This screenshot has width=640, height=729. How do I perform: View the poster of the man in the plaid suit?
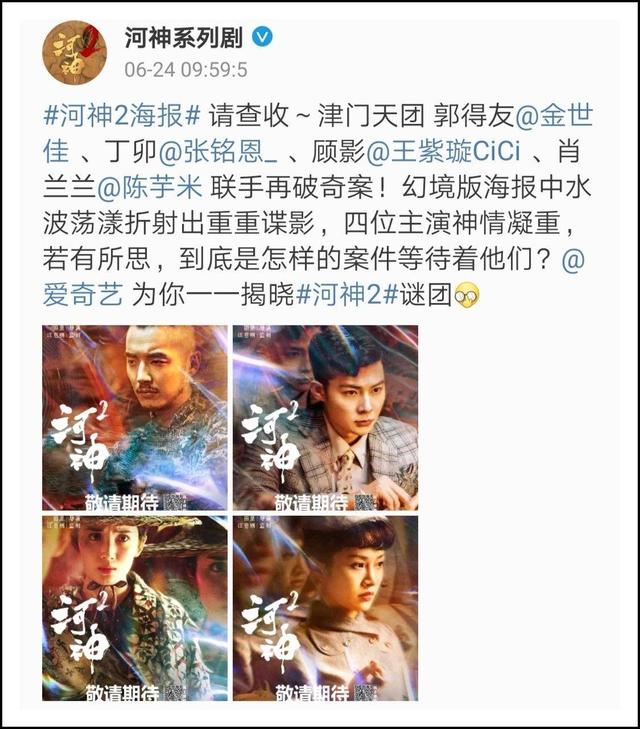pos(325,416)
